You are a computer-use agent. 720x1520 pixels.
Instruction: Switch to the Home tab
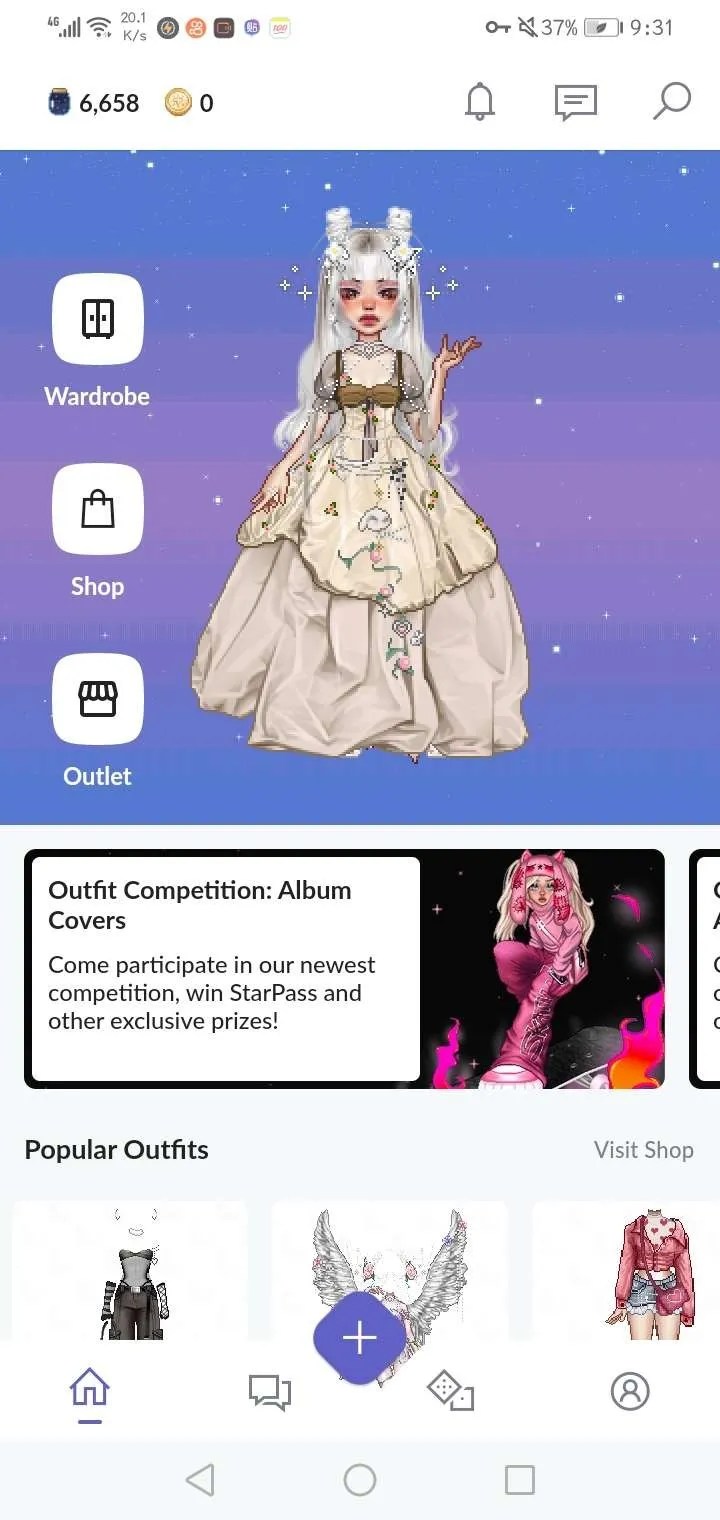click(x=89, y=1390)
